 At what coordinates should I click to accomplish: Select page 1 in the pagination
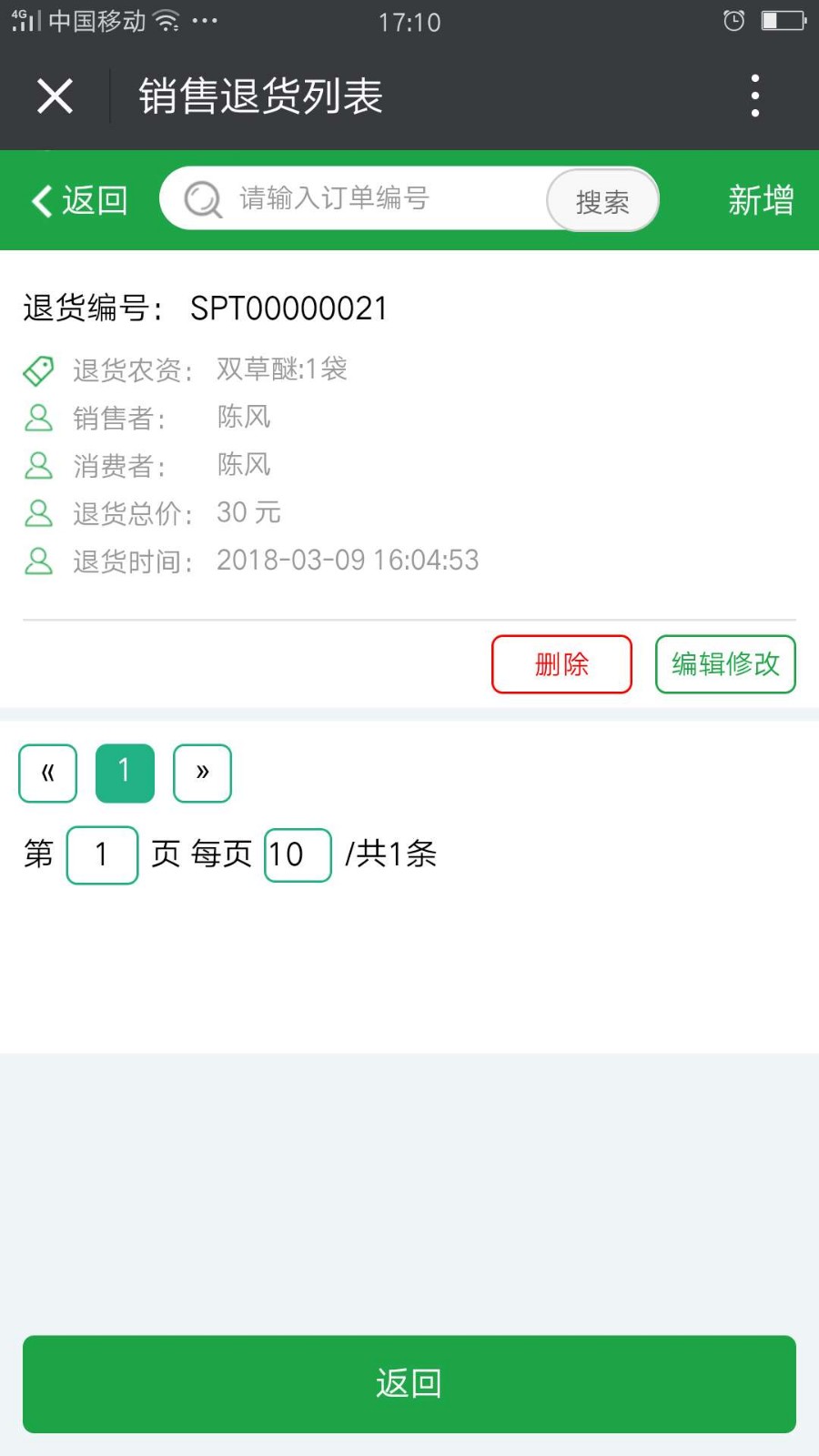click(x=125, y=773)
